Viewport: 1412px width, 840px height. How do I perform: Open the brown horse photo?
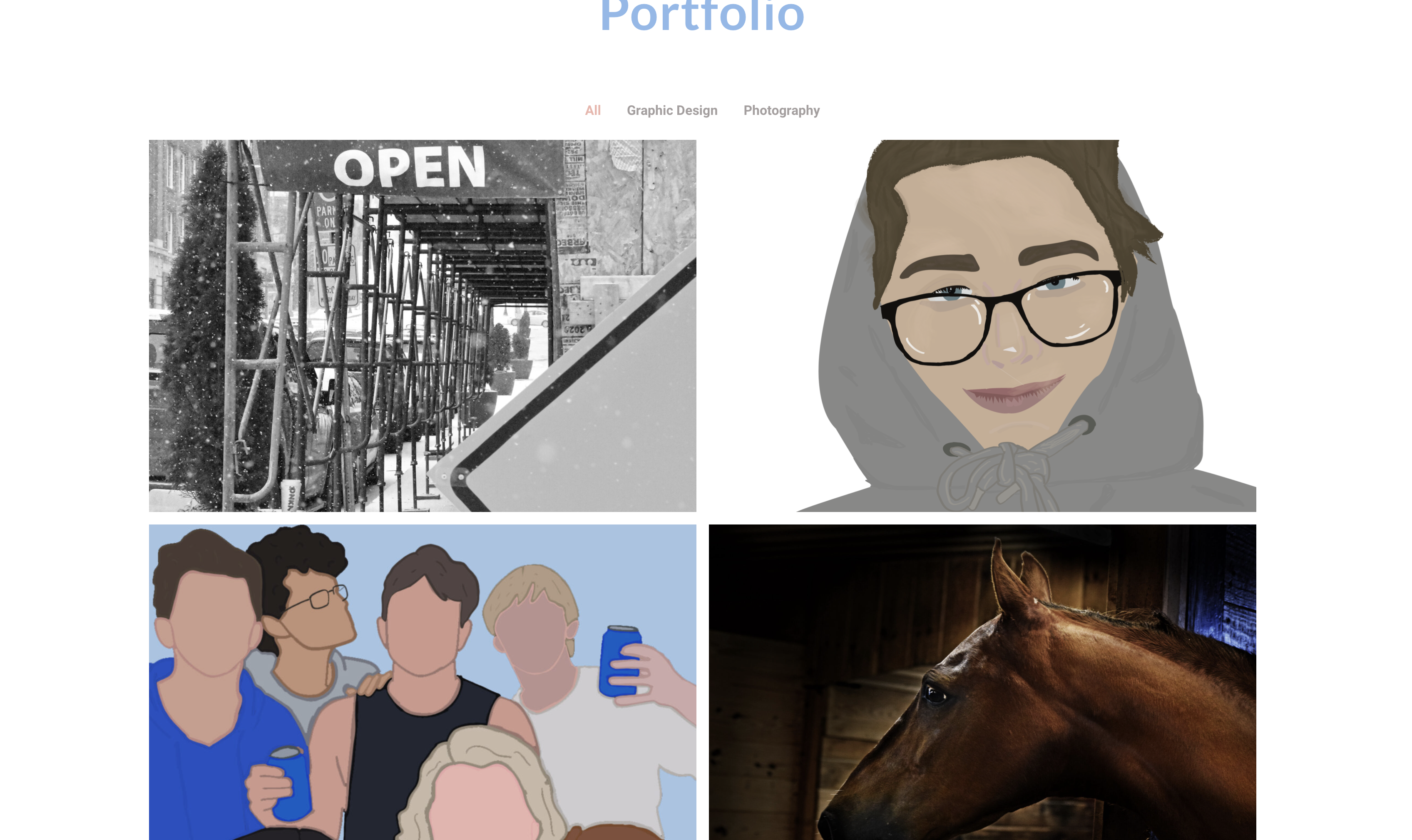982,681
